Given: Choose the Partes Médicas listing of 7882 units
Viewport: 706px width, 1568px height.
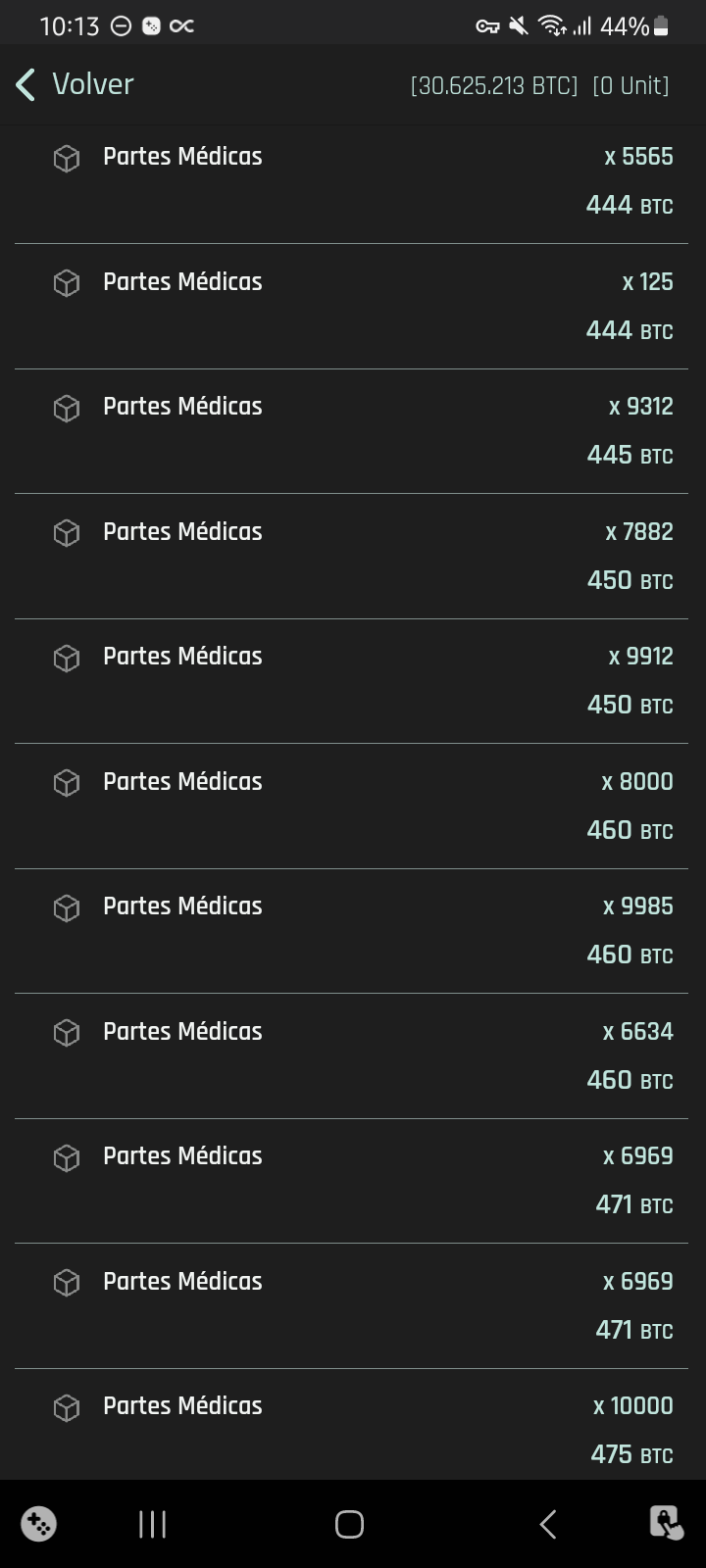Looking at the screenshot, I should coord(351,557).
